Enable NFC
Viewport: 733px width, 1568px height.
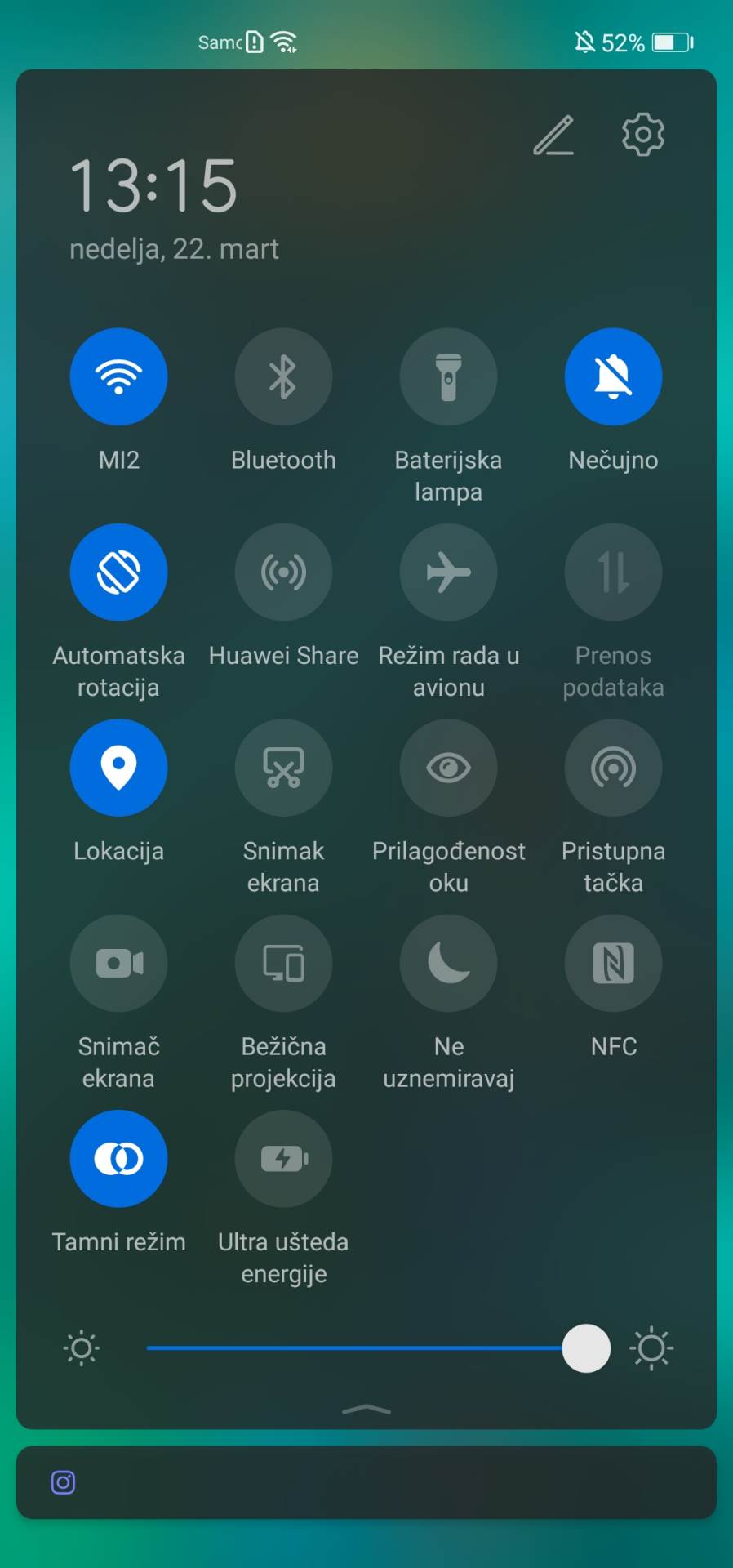613,963
